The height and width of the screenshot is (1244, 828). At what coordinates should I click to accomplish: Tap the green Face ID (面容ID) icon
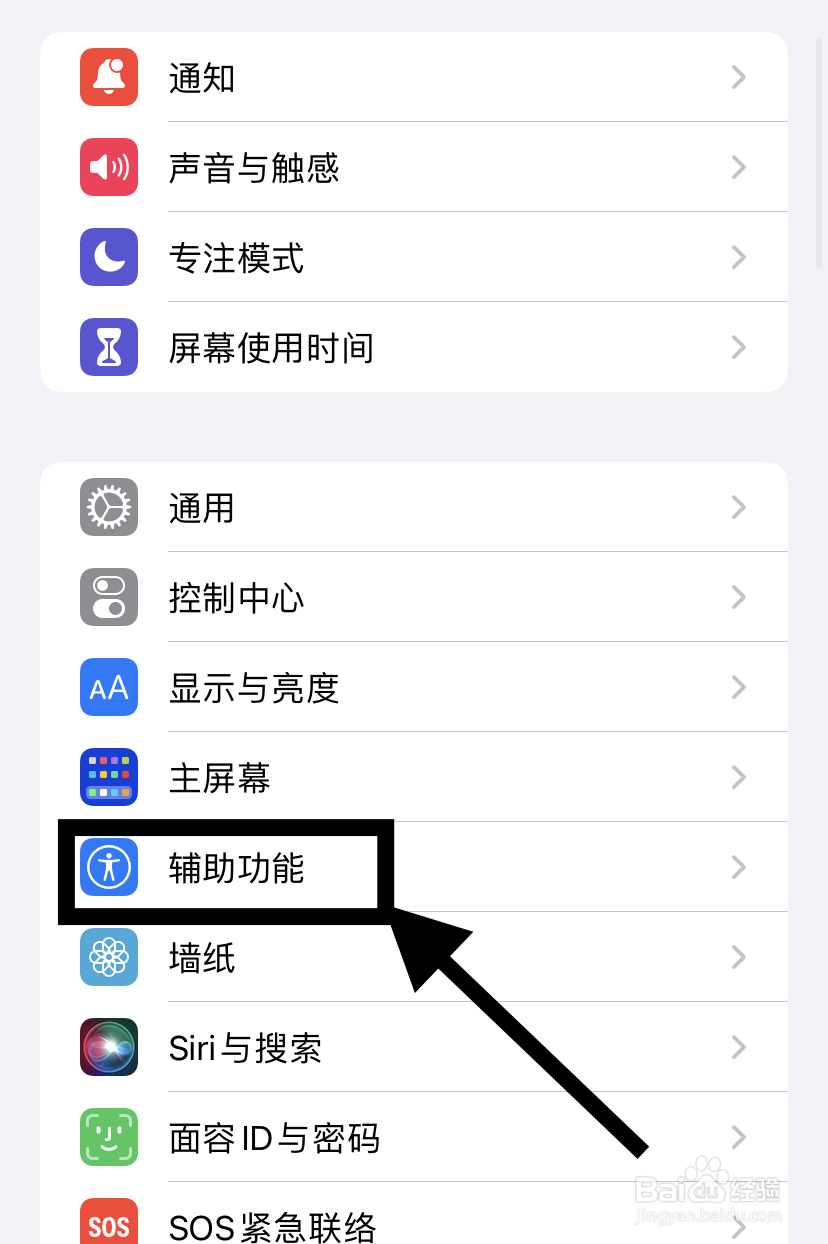108,1137
